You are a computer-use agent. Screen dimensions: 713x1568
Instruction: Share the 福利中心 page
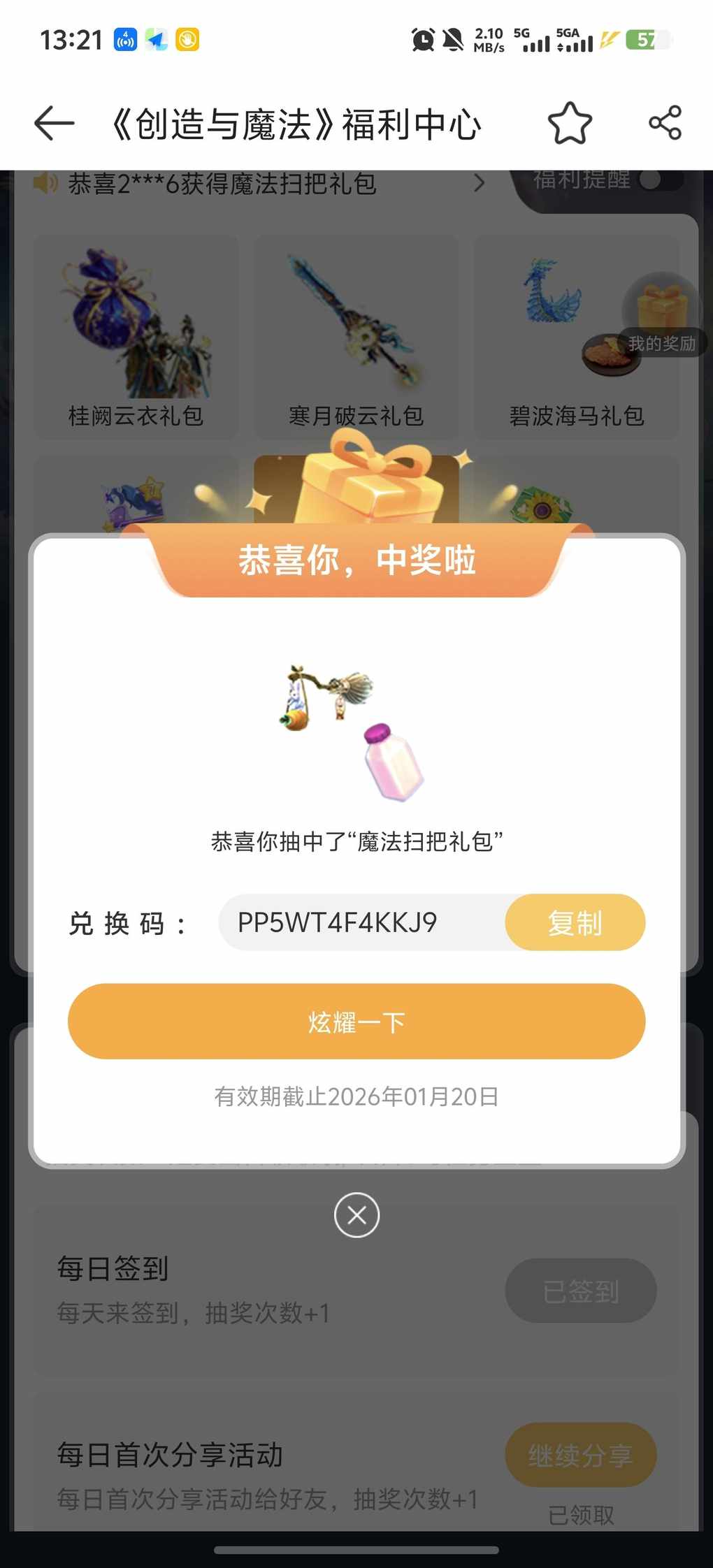[665, 124]
